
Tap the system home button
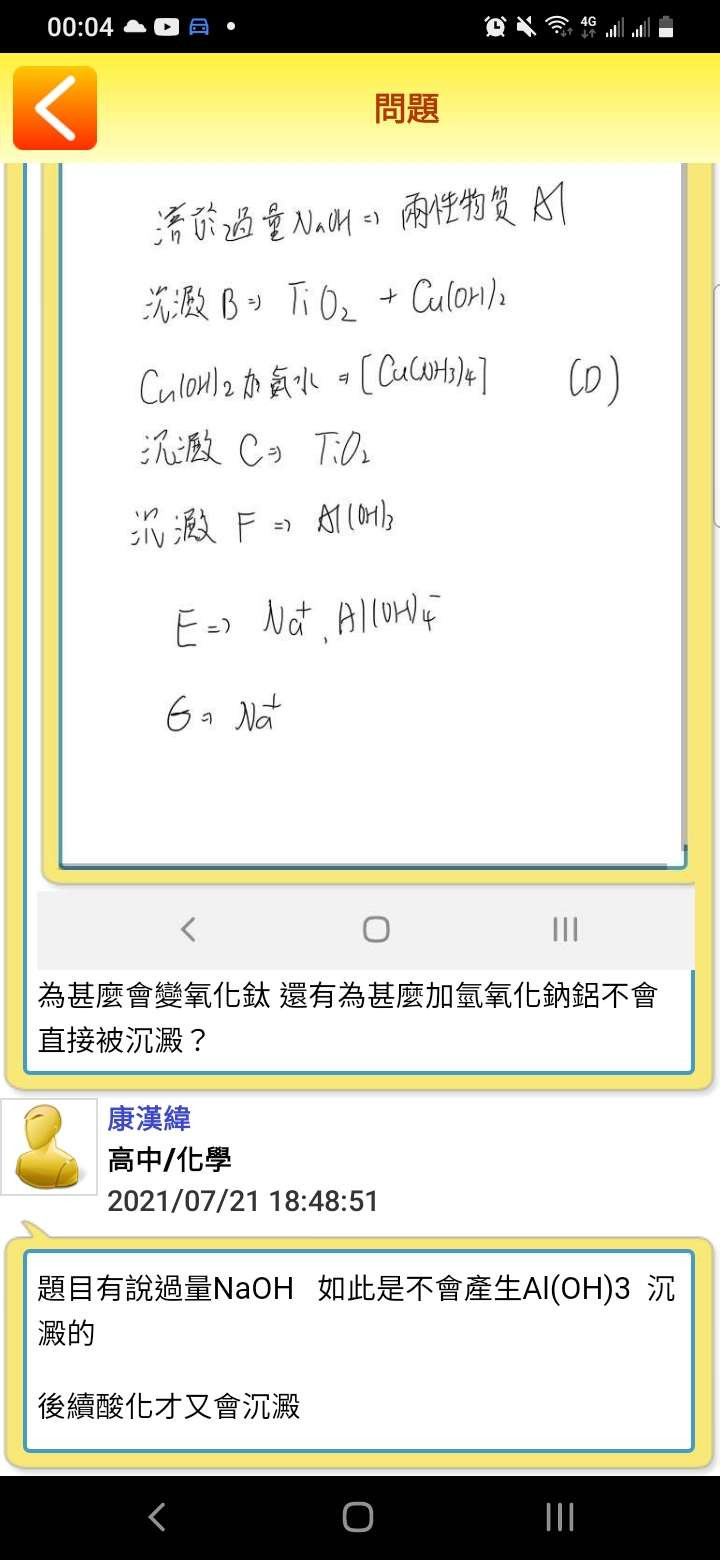[358, 1517]
